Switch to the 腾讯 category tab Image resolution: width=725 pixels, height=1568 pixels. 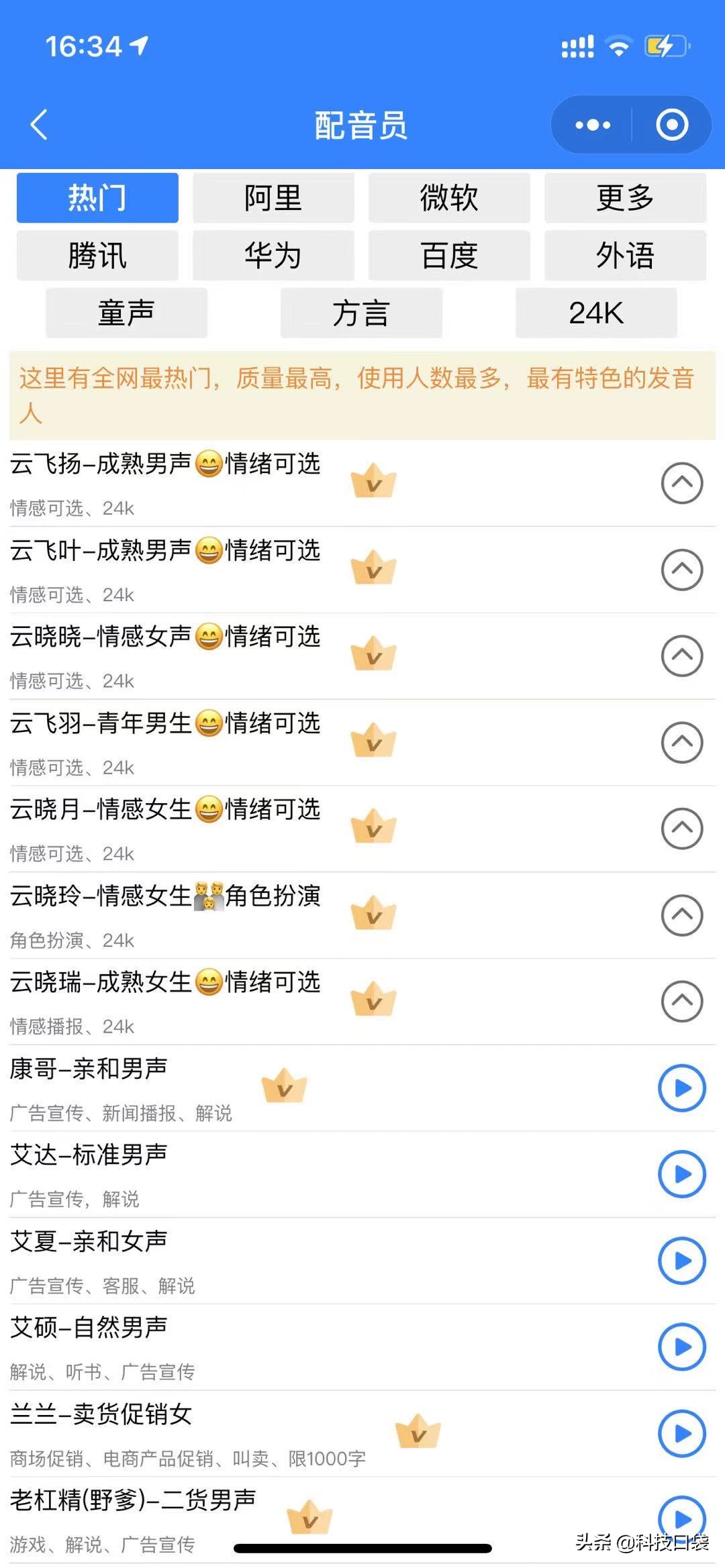coord(96,256)
